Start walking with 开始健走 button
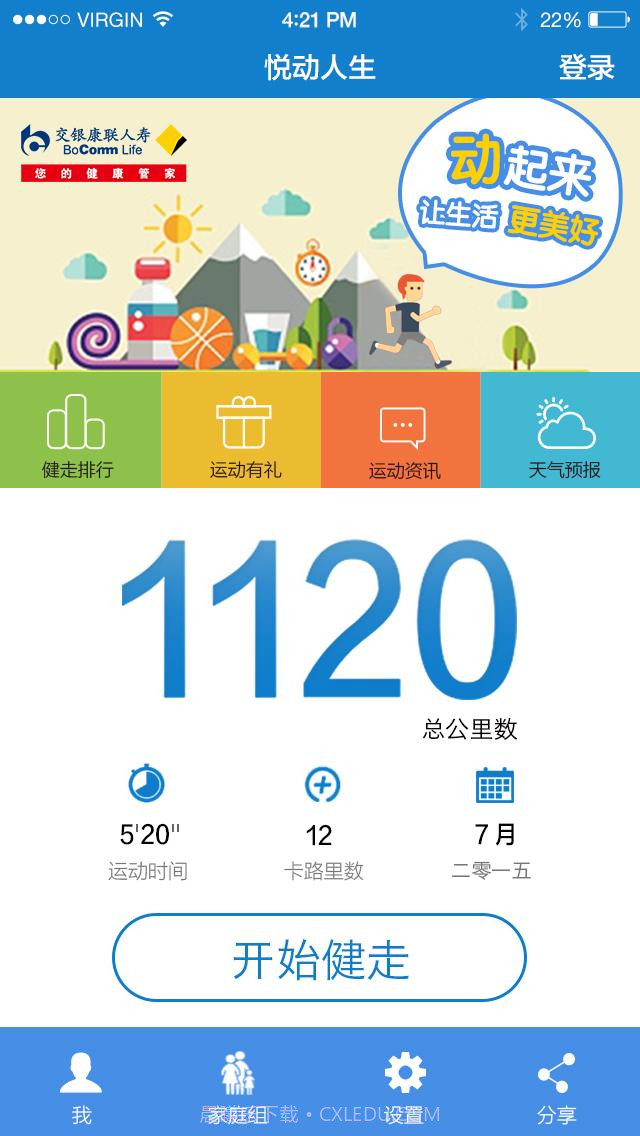640x1136 pixels. coord(320,958)
